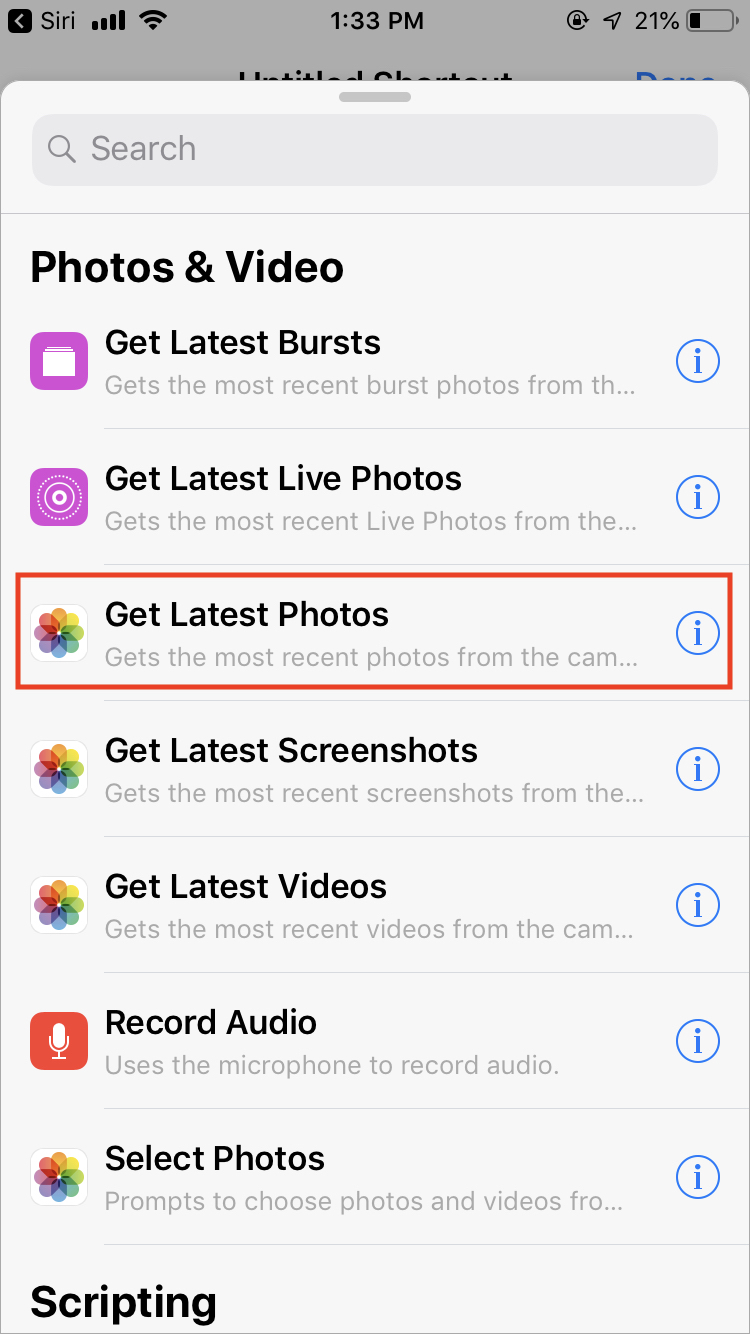The width and height of the screenshot is (750, 1334).
Task: Tap the sheet grabber handle
Action: [375, 97]
